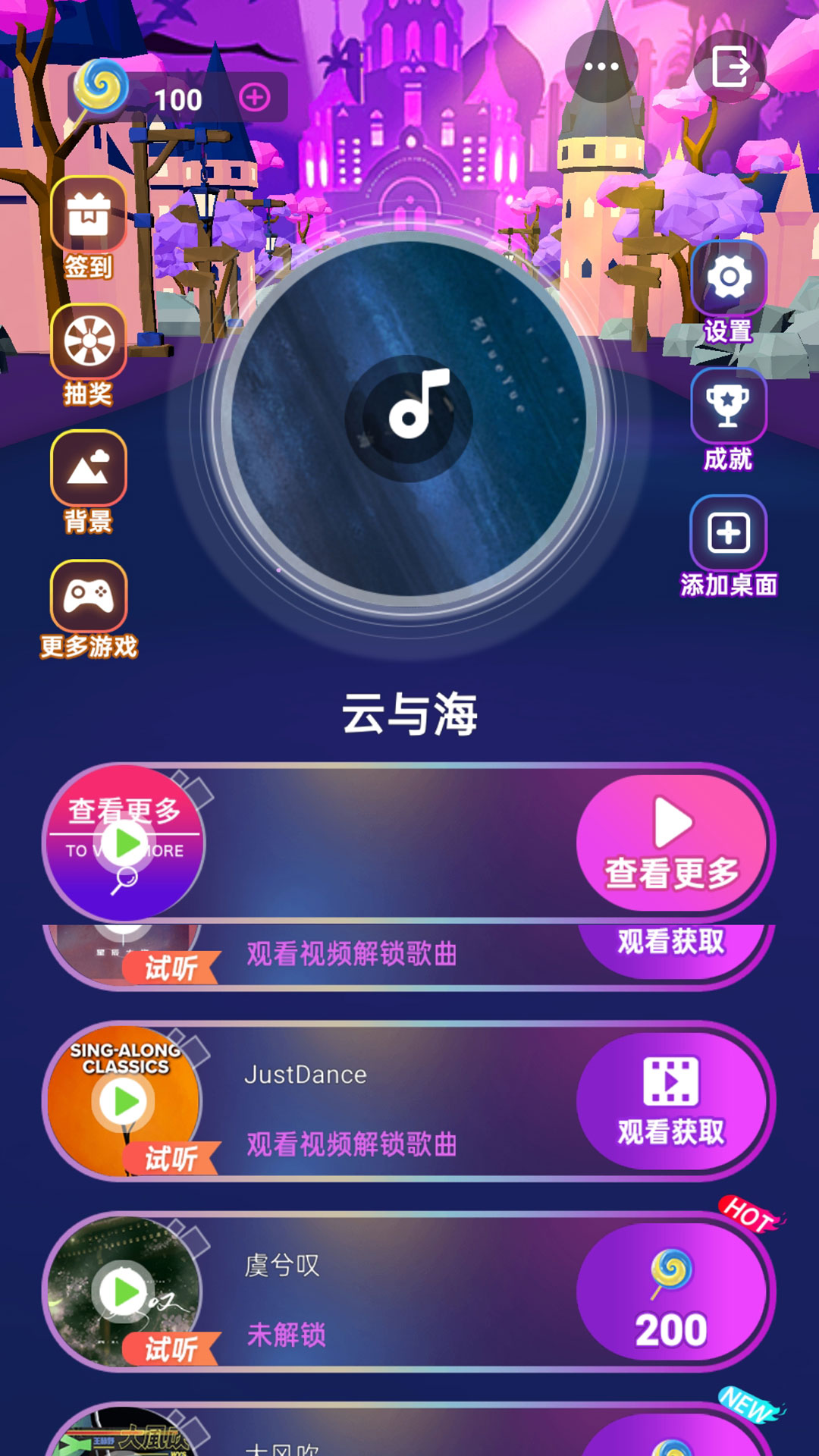Tap the exit icon at top right

(730, 67)
